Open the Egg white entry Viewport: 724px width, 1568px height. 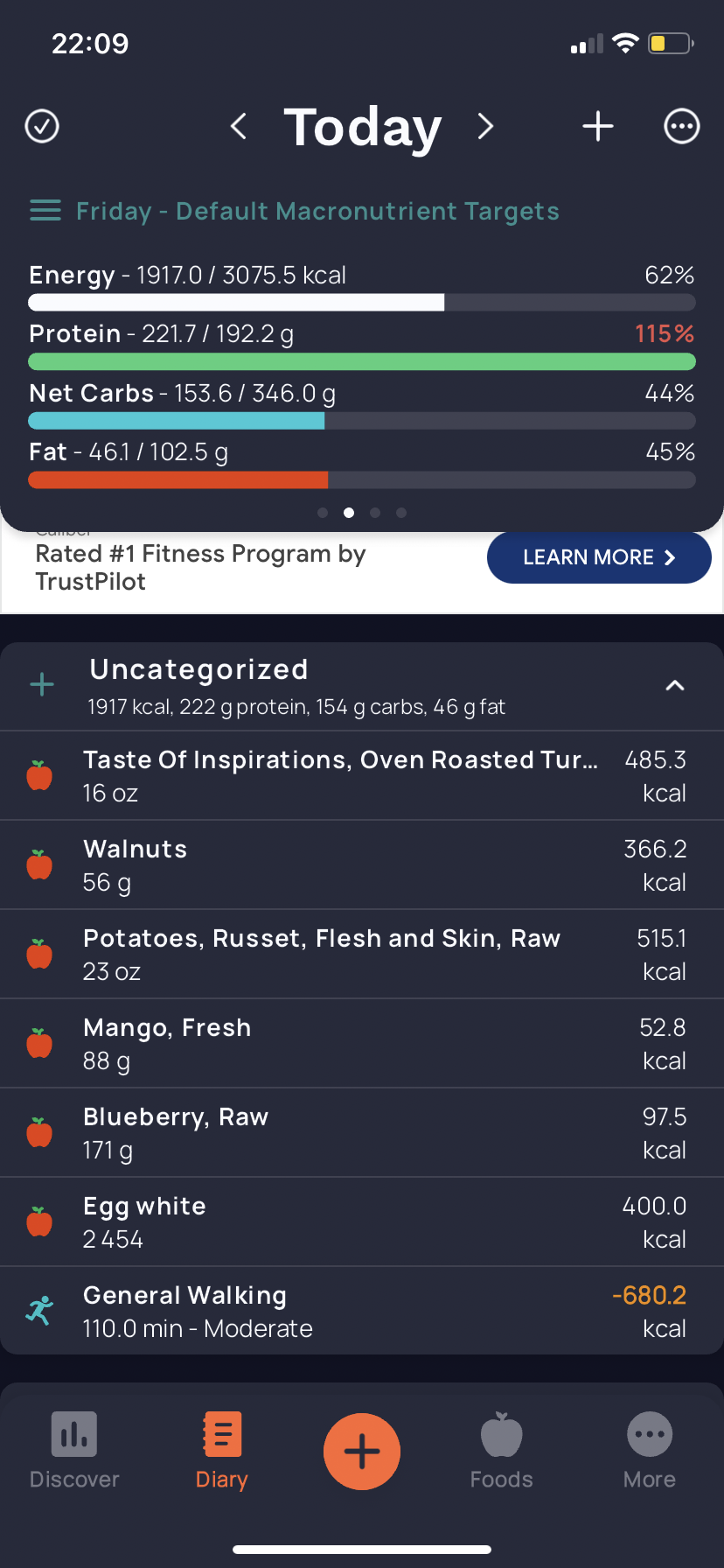pos(341,1221)
